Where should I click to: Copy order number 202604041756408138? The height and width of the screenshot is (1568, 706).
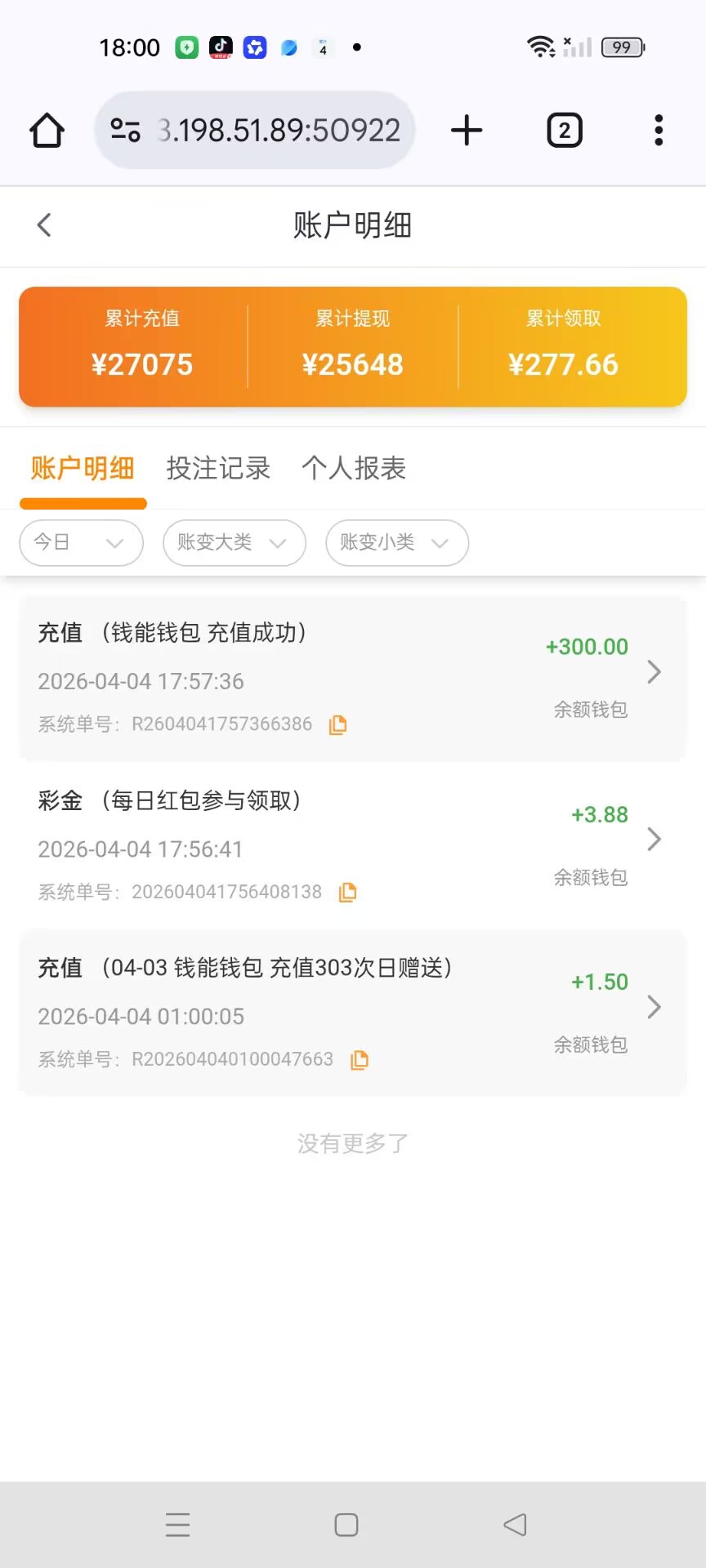[348, 892]
